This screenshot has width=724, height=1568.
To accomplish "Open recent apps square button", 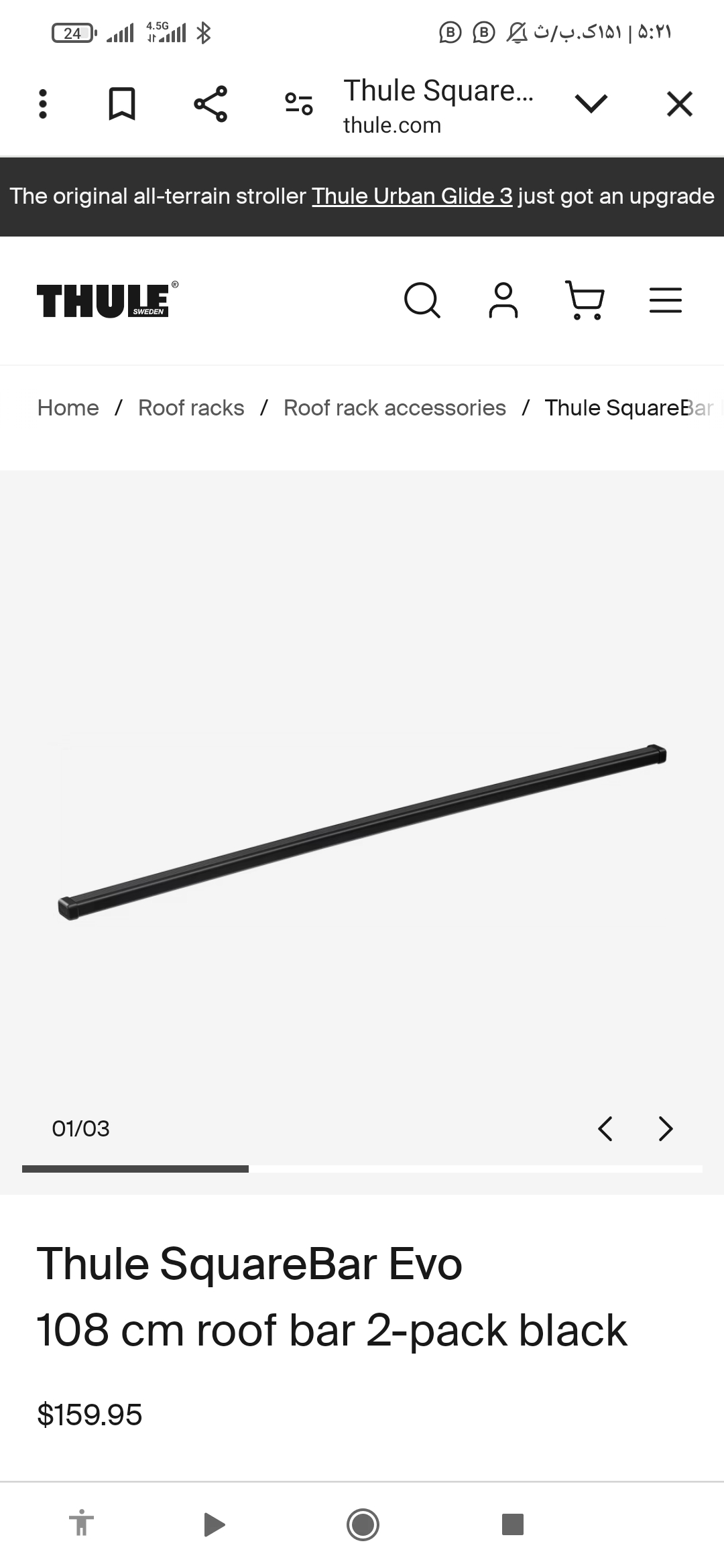I will click(512, 1524).
